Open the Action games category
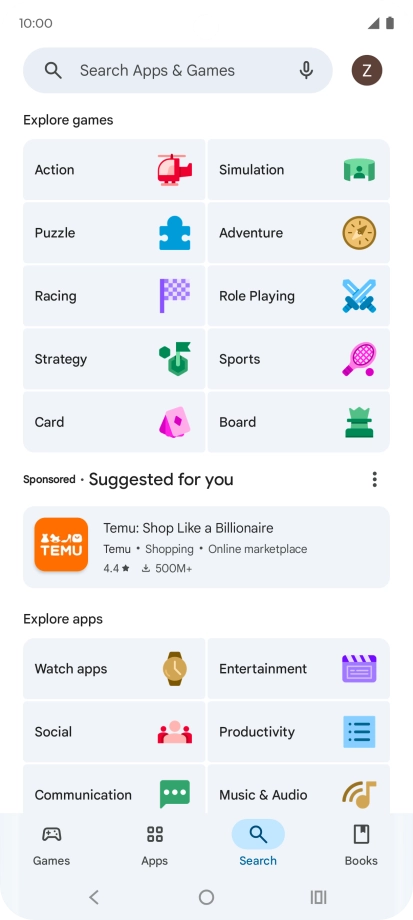Viewport: 413px width, 920px height. tap(114, 170)
